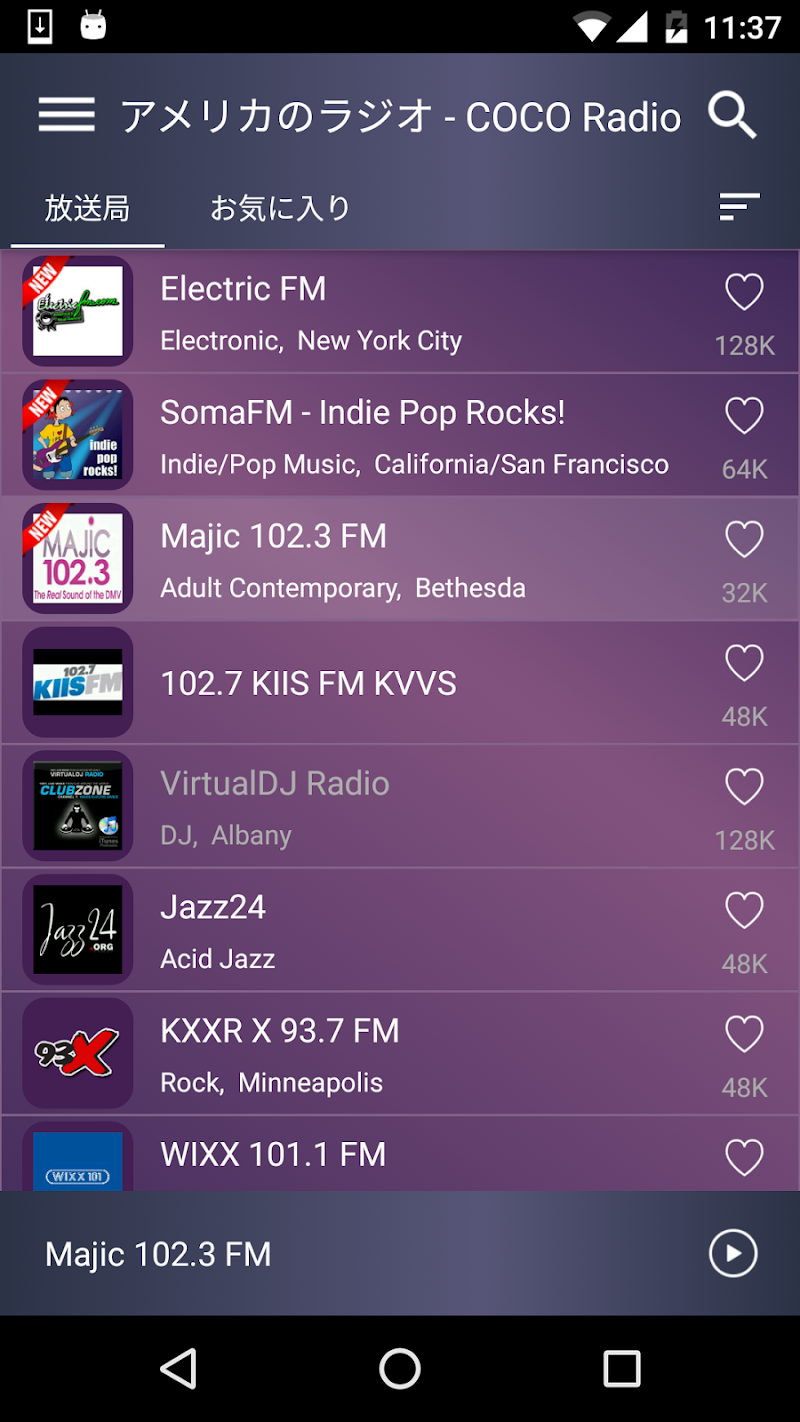
Task: Open the search magnifier icon
Action: [x=732, y=116]
